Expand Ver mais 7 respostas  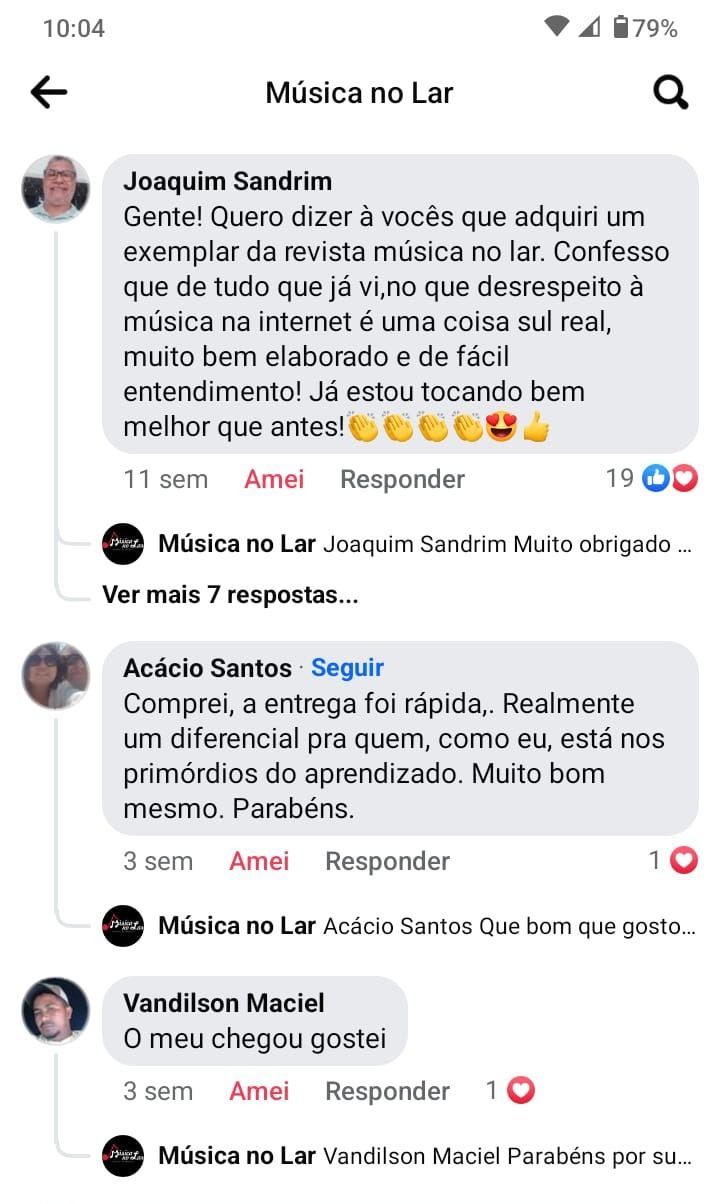click(230, 595)
